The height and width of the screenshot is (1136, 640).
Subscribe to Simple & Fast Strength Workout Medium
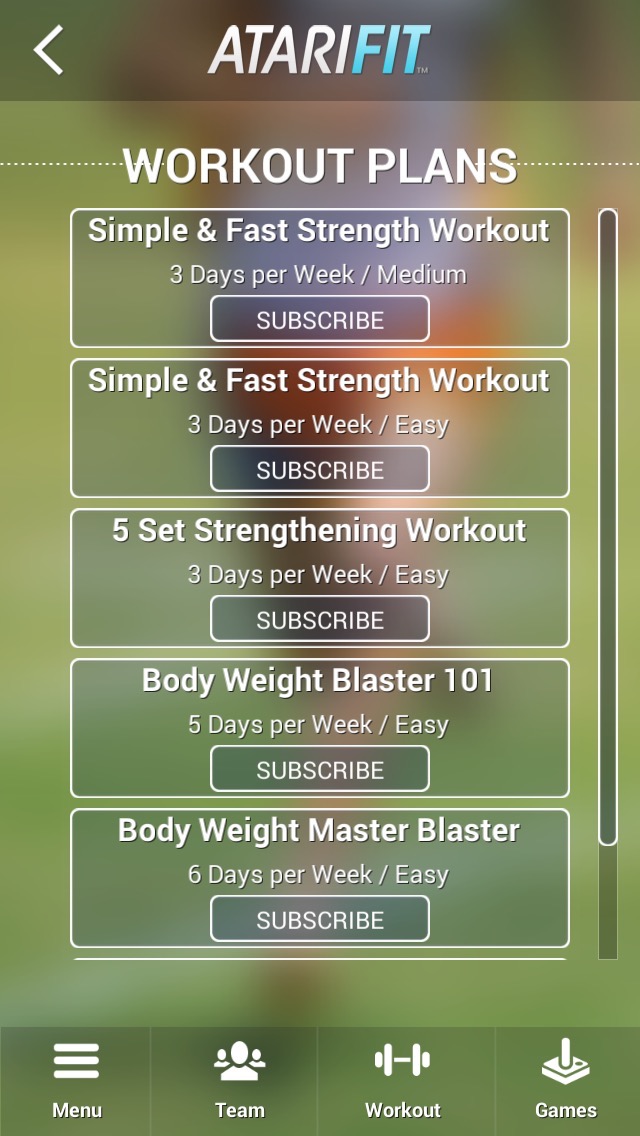pos(320,320)
